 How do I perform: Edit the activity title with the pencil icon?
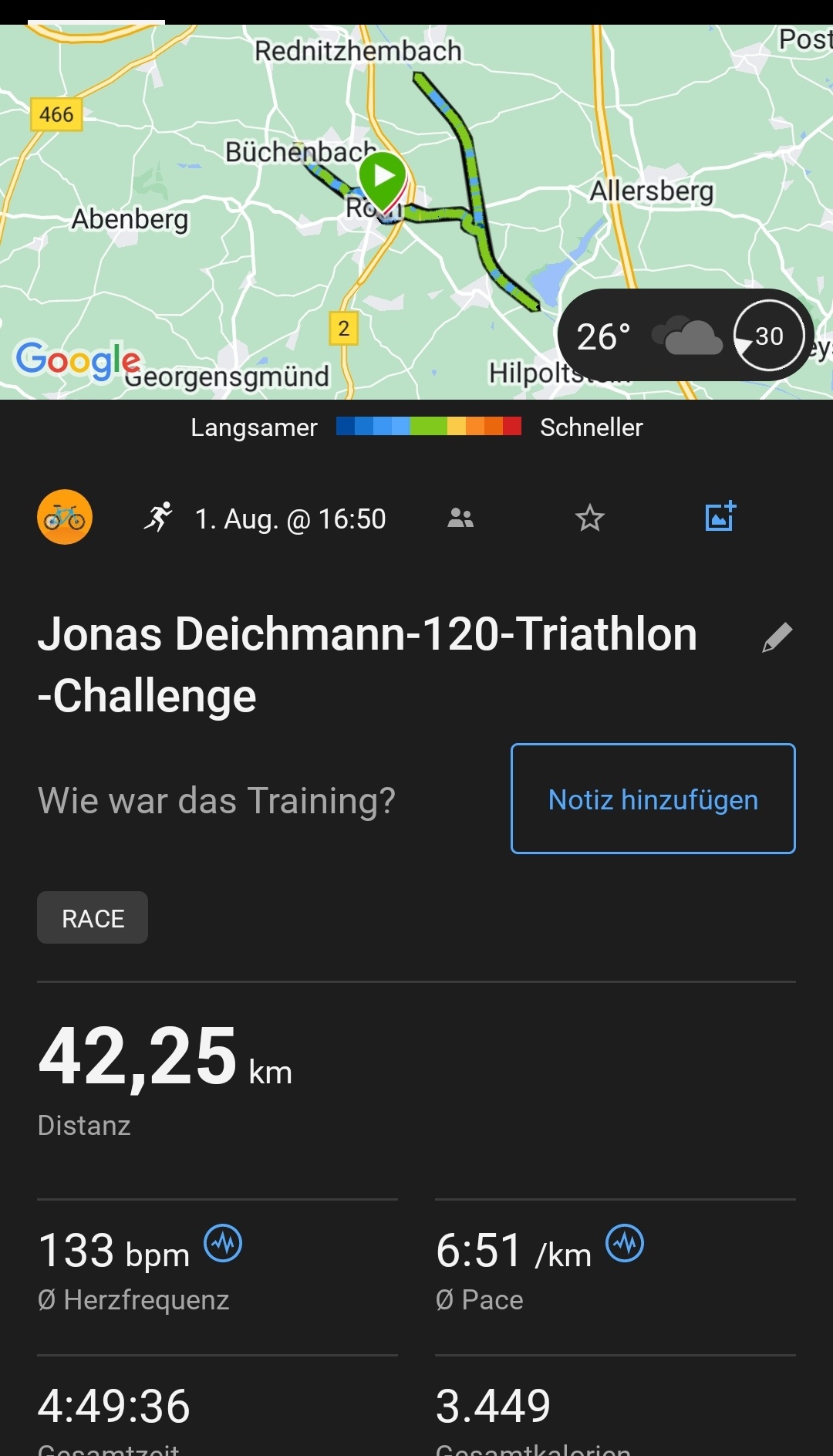click(x=777, y=637)
